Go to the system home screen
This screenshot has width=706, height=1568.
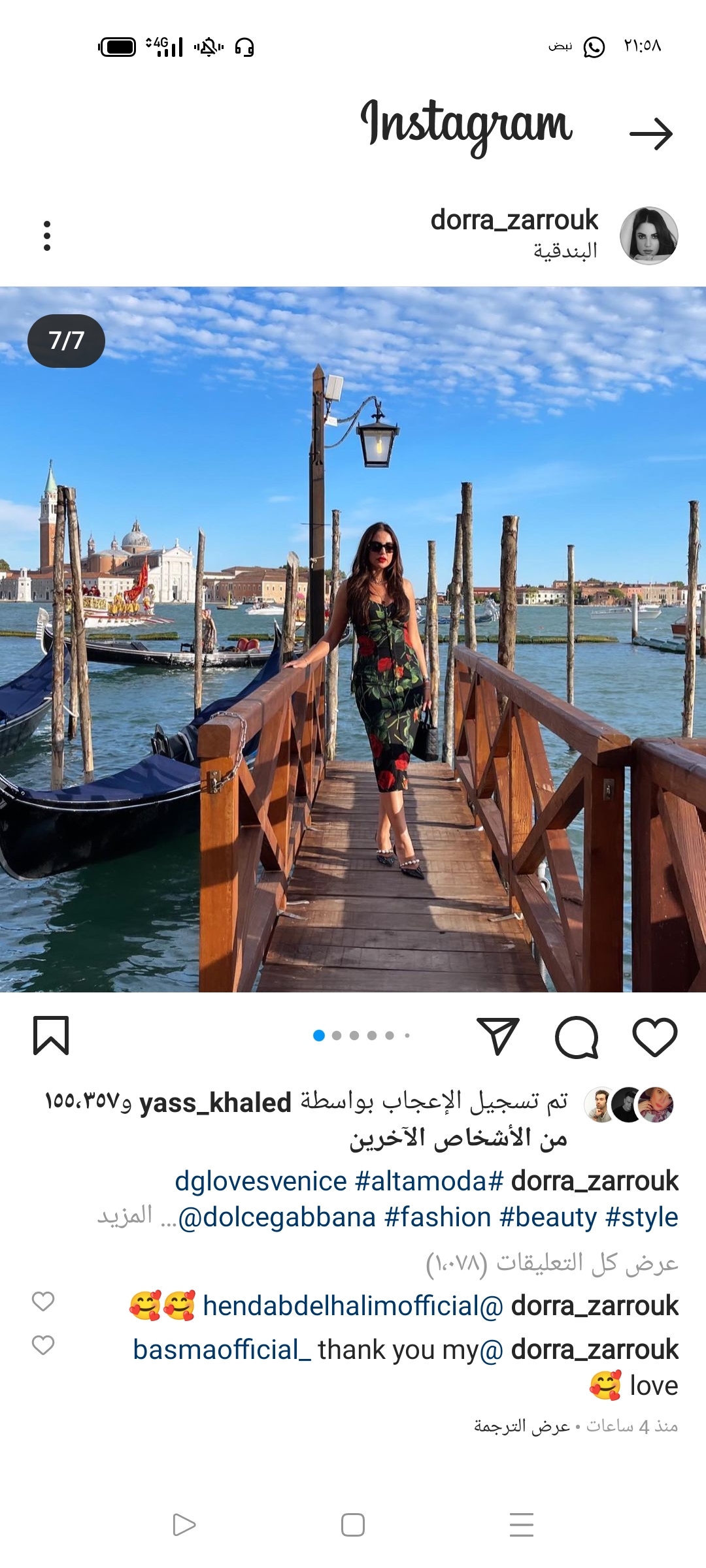coord(353,1525)
